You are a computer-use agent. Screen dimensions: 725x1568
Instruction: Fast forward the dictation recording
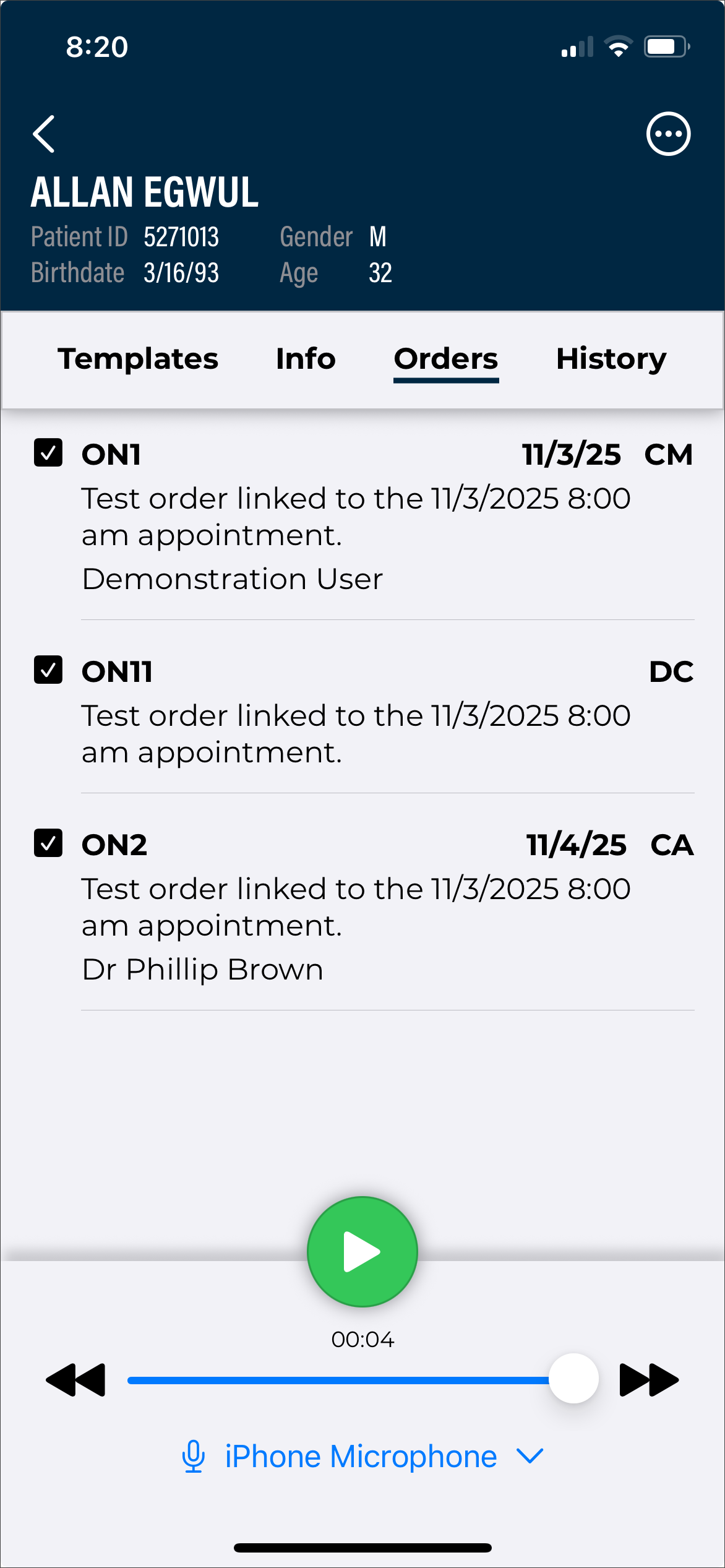coord(649,1380)
